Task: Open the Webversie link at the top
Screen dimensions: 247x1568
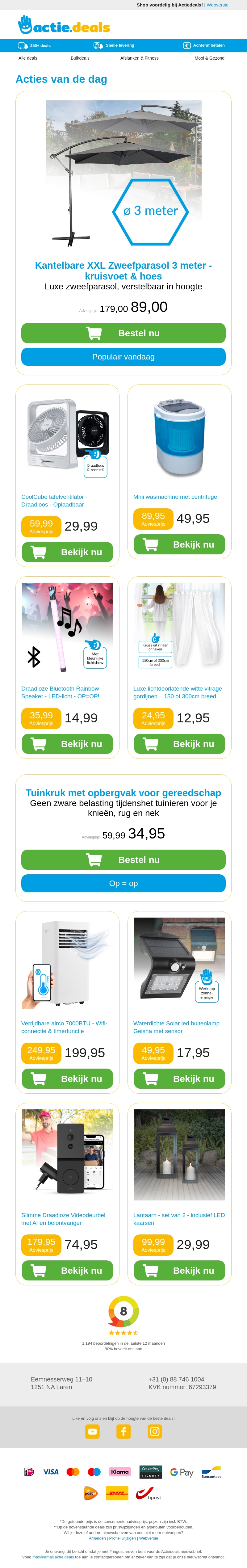Action: [217, 5]
